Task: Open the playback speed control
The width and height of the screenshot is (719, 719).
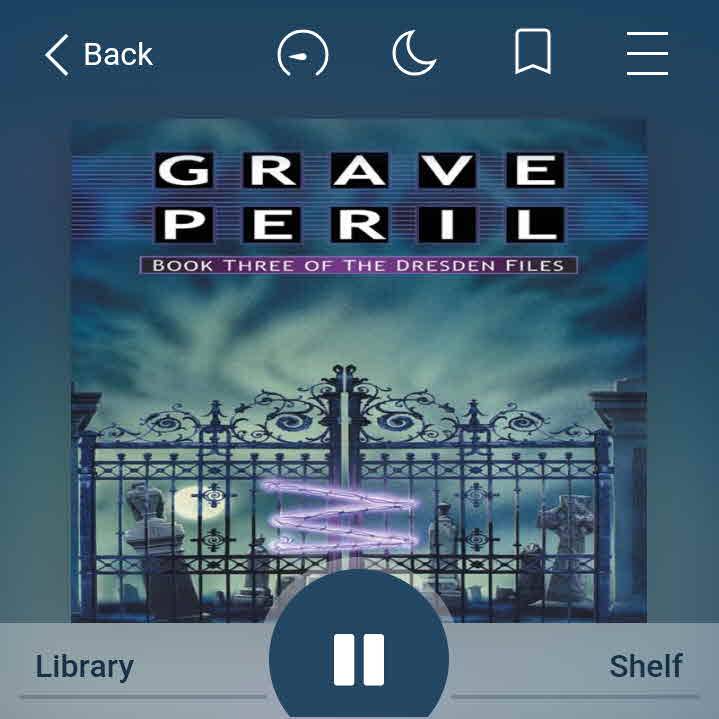Action: [303, 53]
